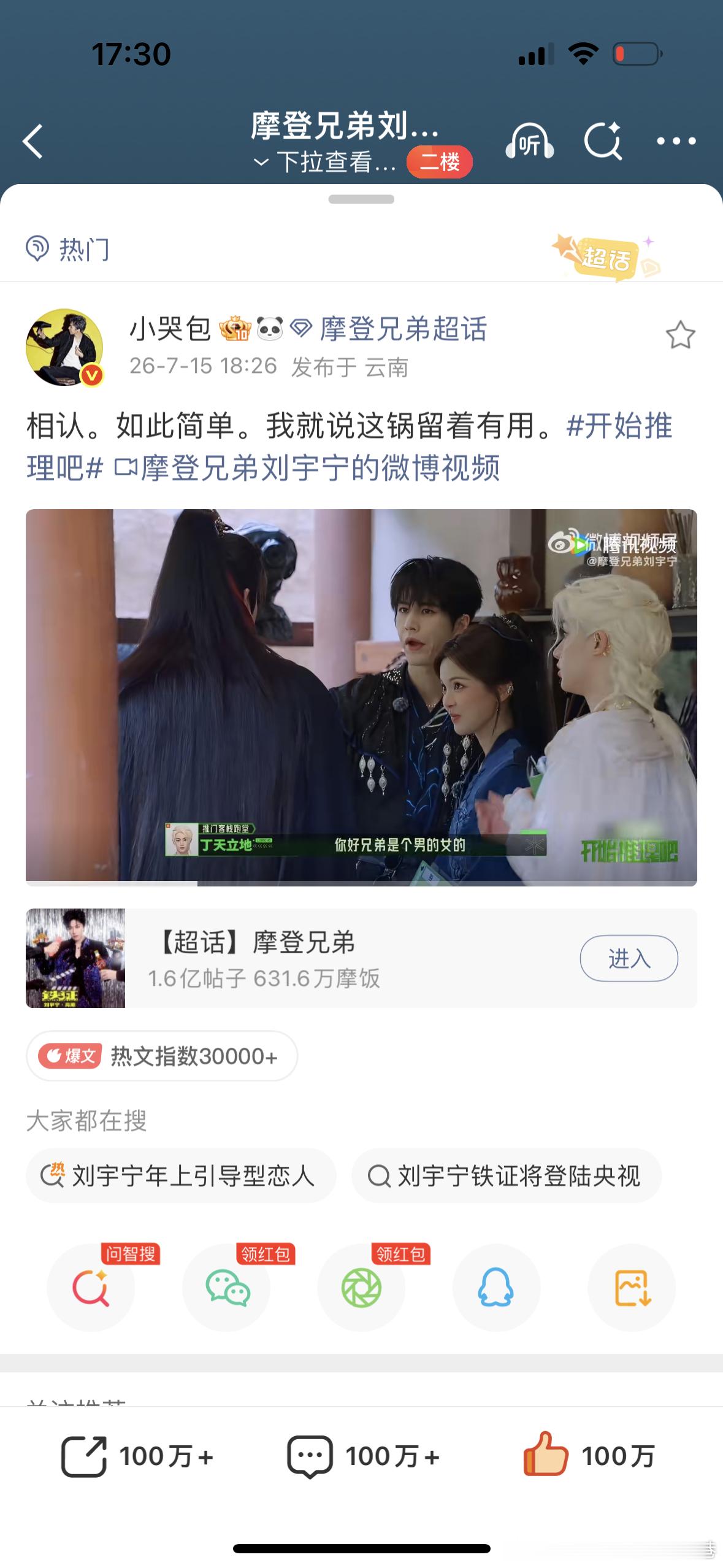Viewport: 723px width, 1568px height.
Task: Open the three-dot overflow menu
Action: coord(676,141)
